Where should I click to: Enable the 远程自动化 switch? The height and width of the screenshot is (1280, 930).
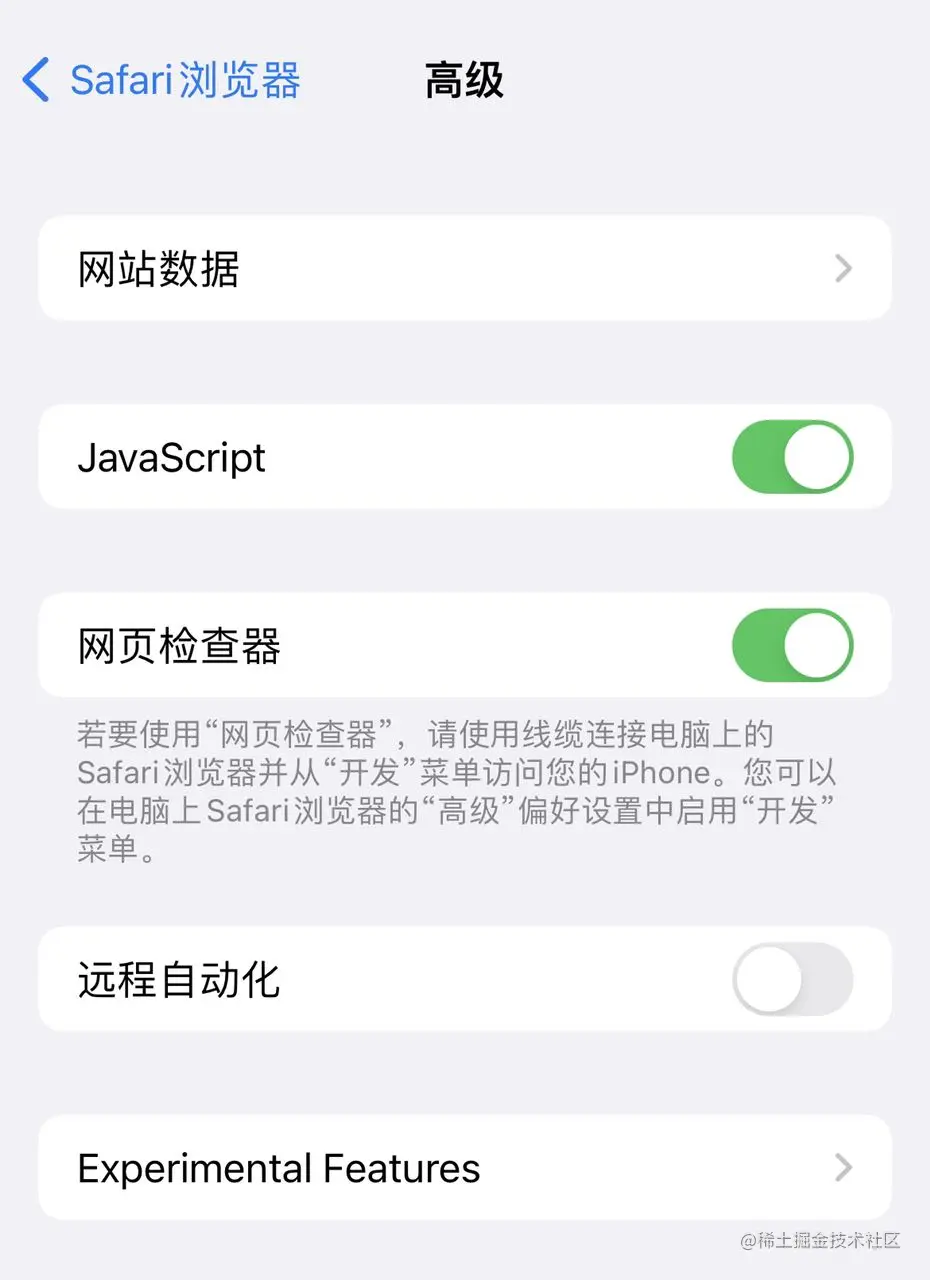[x=792, y=979]
